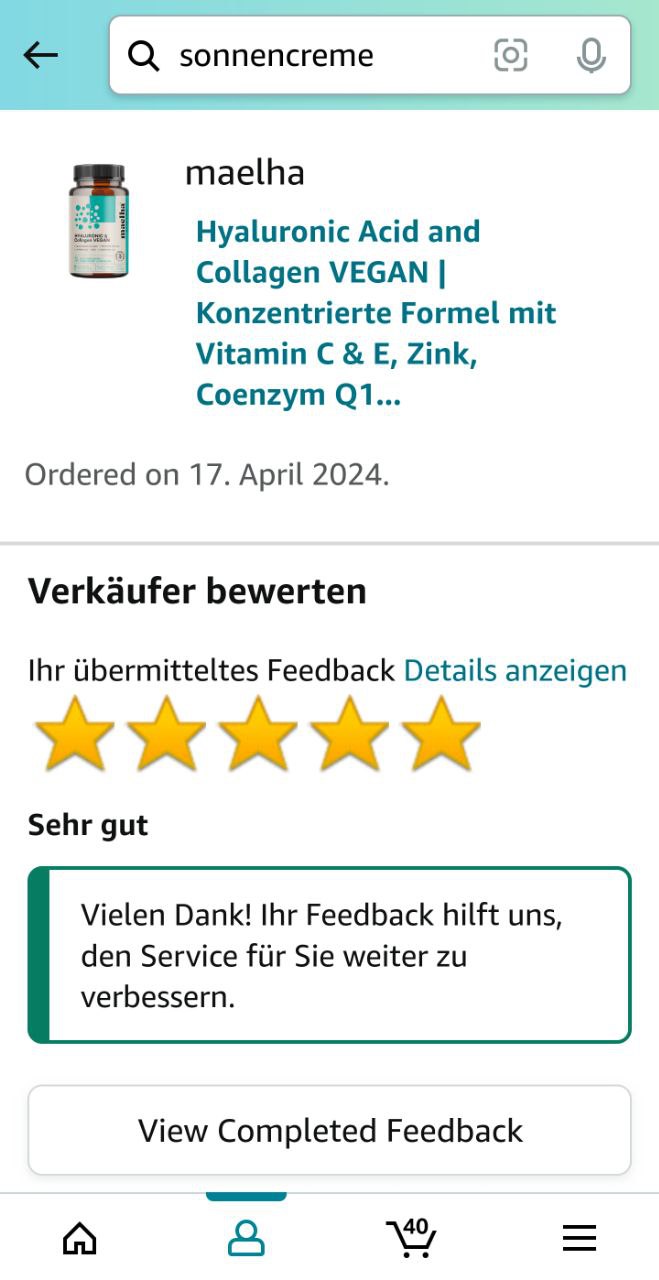Go back using the top-left arrow

41,56
